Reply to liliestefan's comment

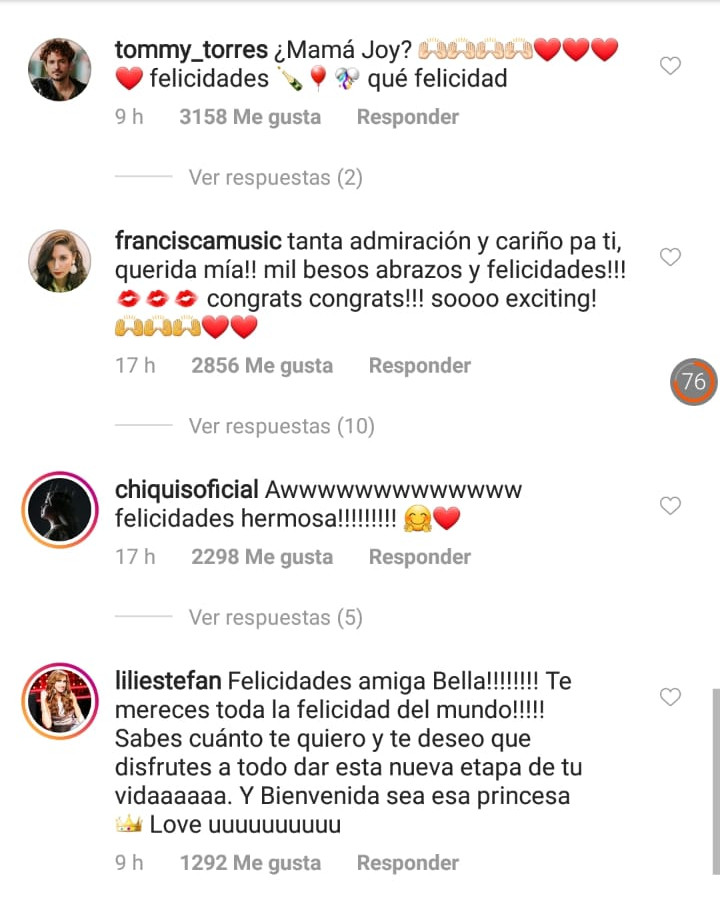click(408, 863)
